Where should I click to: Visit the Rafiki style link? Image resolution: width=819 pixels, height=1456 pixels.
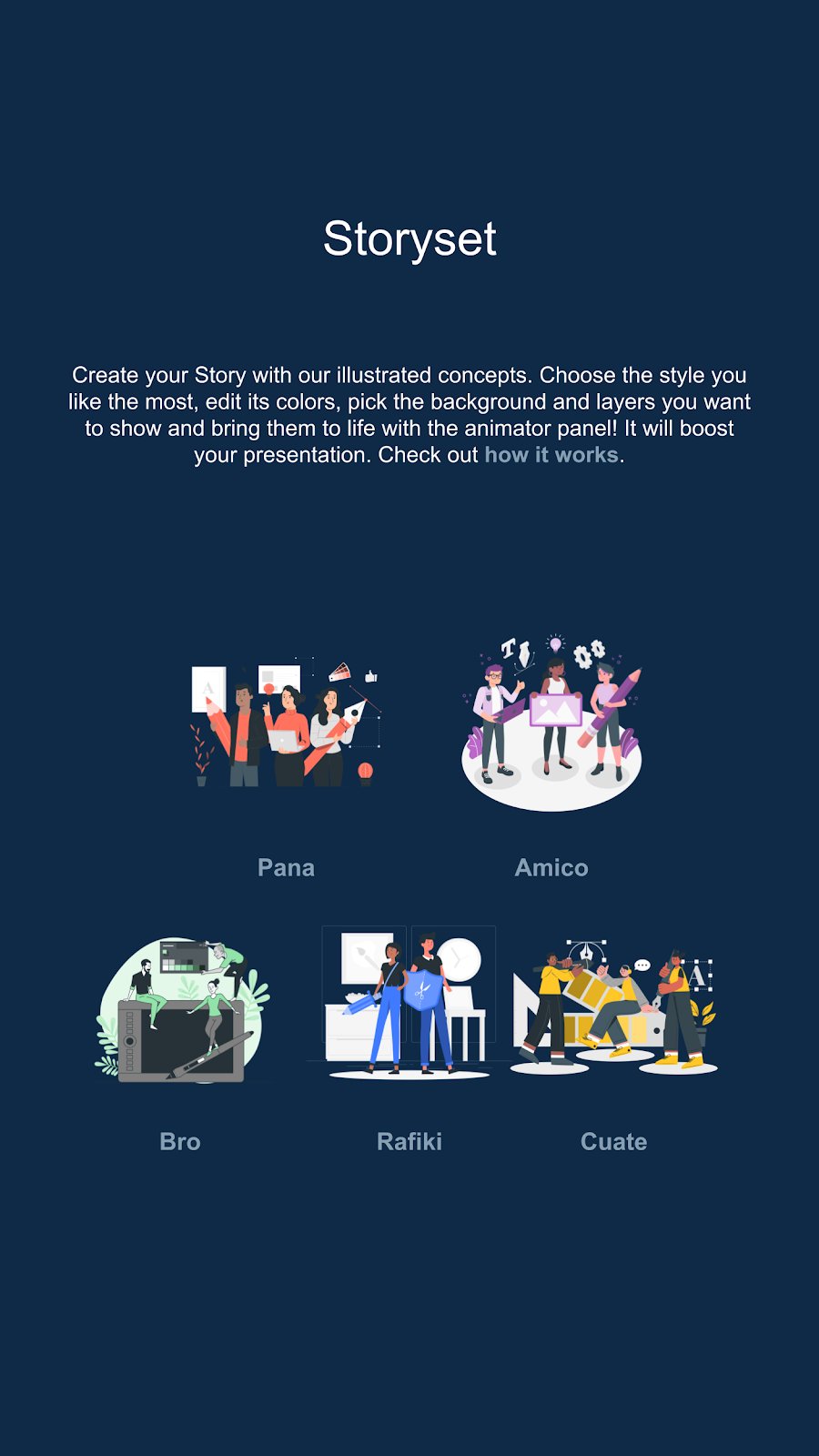tap(409, 1141)
